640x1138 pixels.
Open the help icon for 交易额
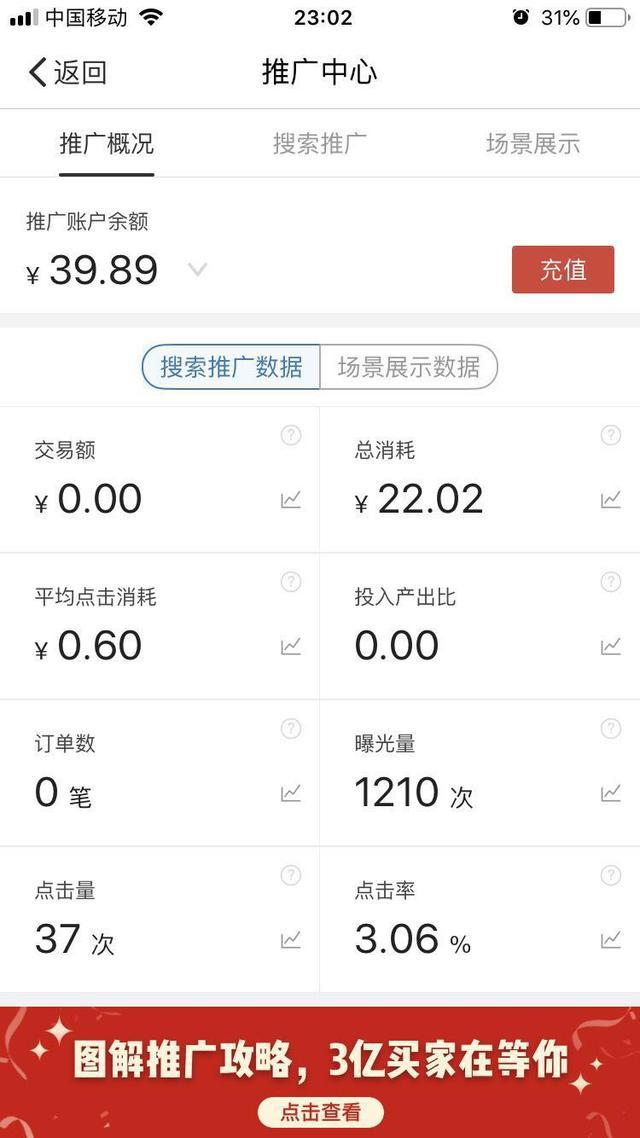pyautogui.click(x=291, y=435)
